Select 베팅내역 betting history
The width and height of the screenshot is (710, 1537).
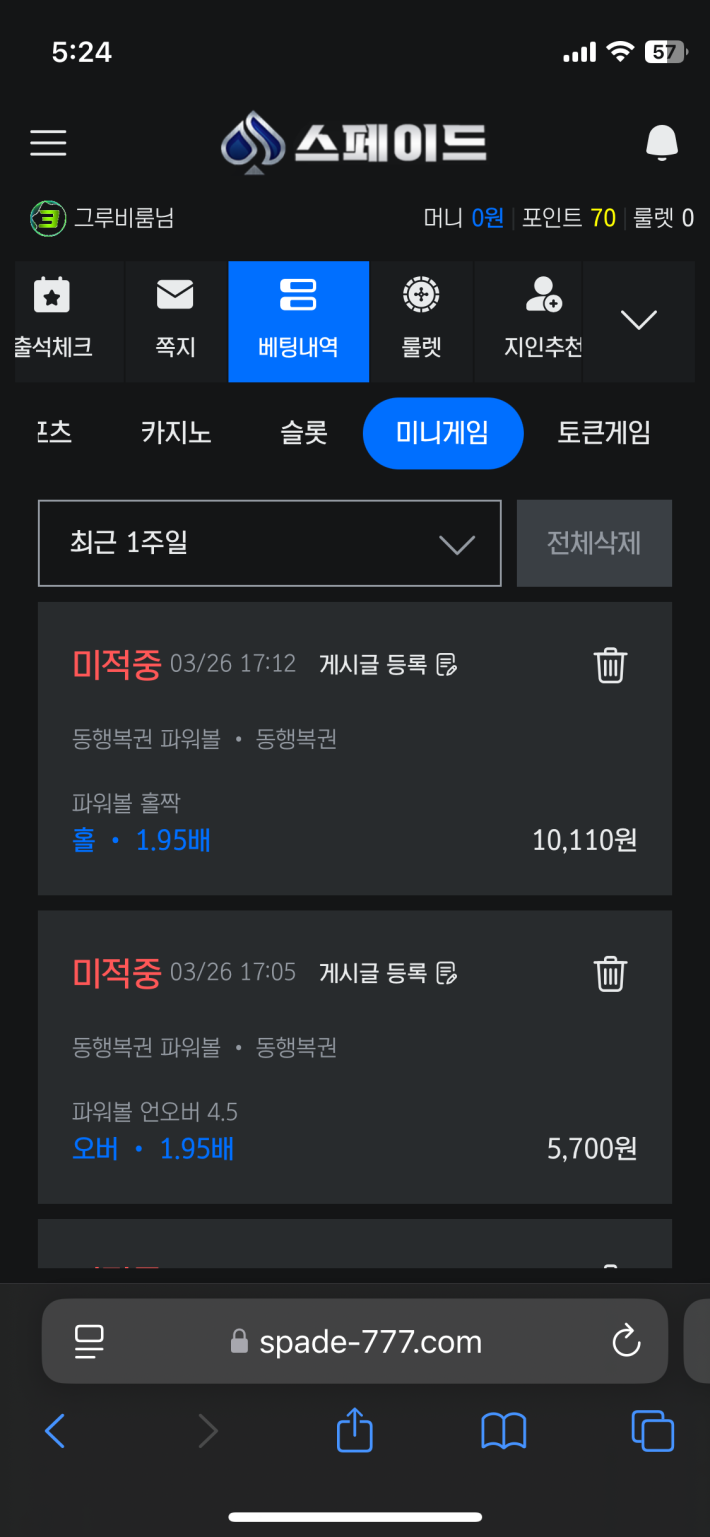click(298, 322)
